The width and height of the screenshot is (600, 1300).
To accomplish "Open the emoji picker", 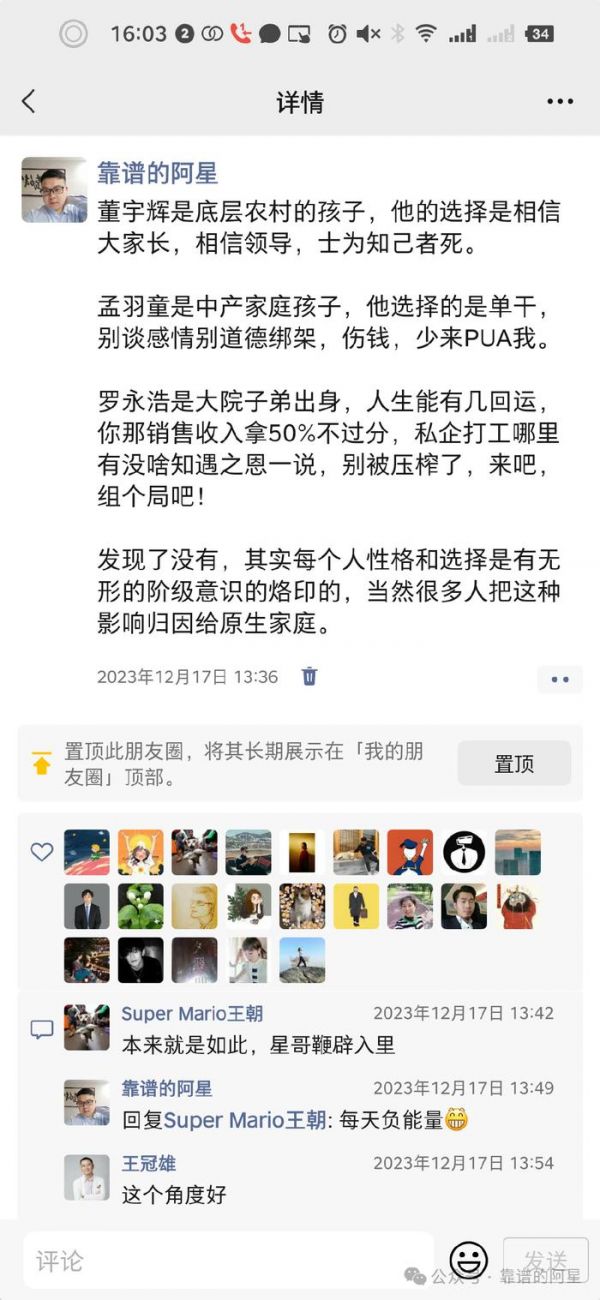I will click(x=468, y=1260).
